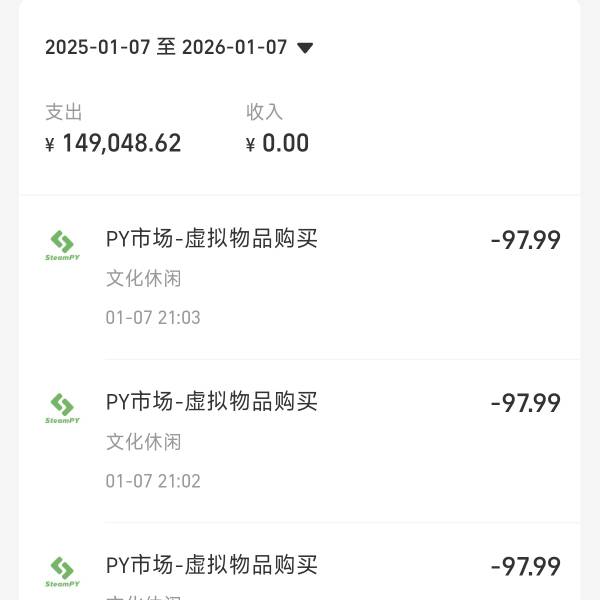Viewport: 600px width, 600px height.
Task: Open the PY市场 transaction from 01-07 21:03
Action: point(300,277)
